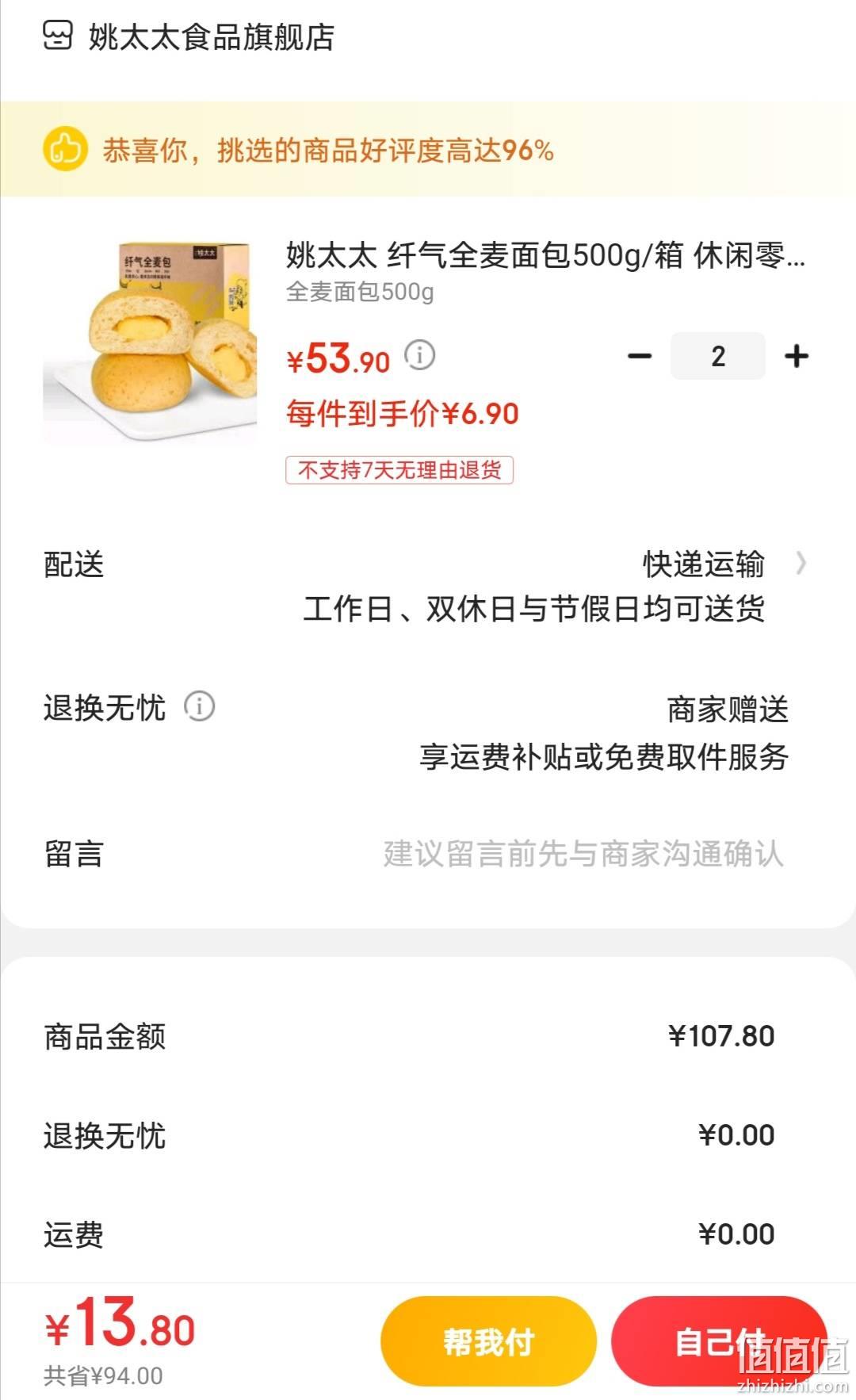This screenshot has height=1400, width=856.
Task: Edit the quantity field showing 2
Action: [x=718, y=356]
